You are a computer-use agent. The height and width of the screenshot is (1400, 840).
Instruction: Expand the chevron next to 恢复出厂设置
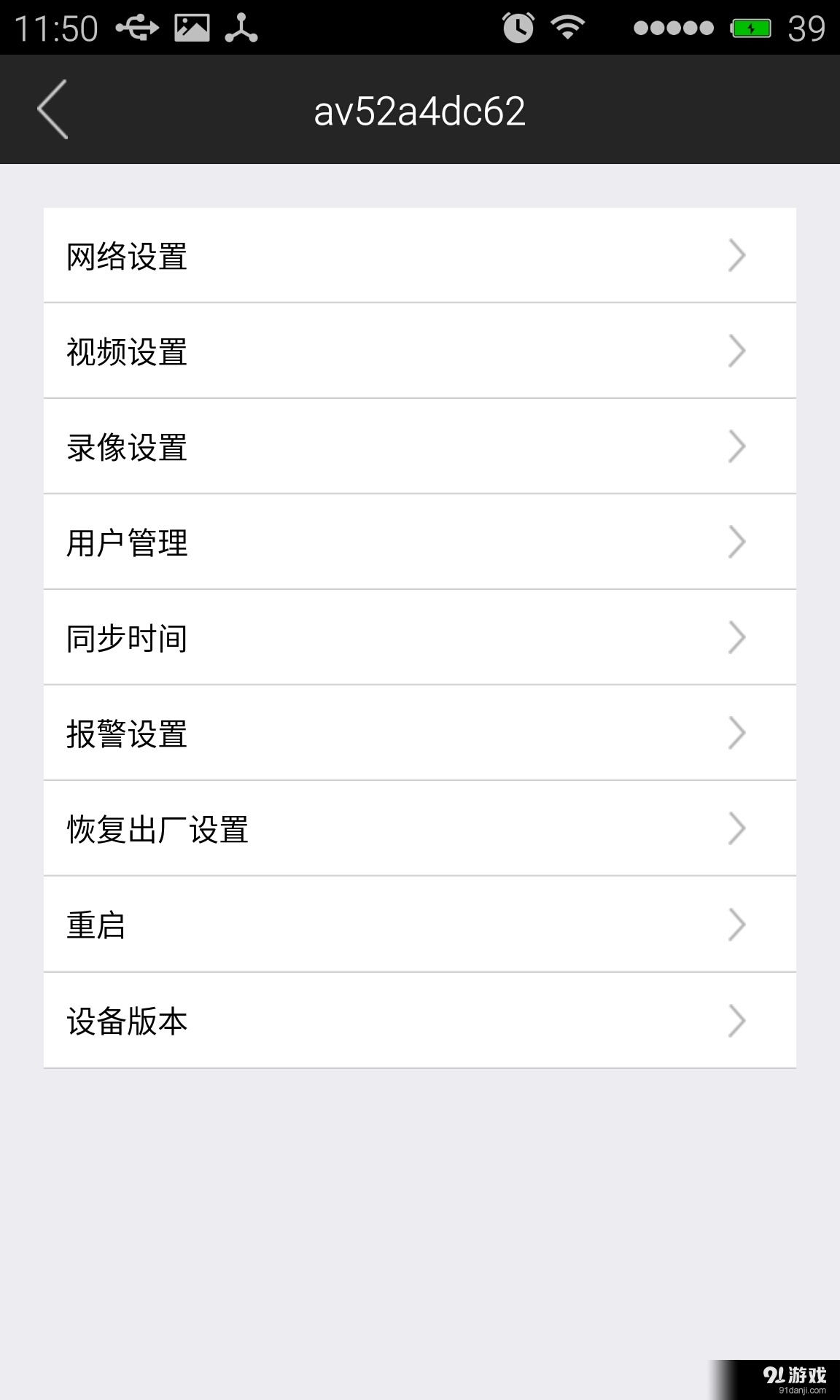[x=738, y=829]
